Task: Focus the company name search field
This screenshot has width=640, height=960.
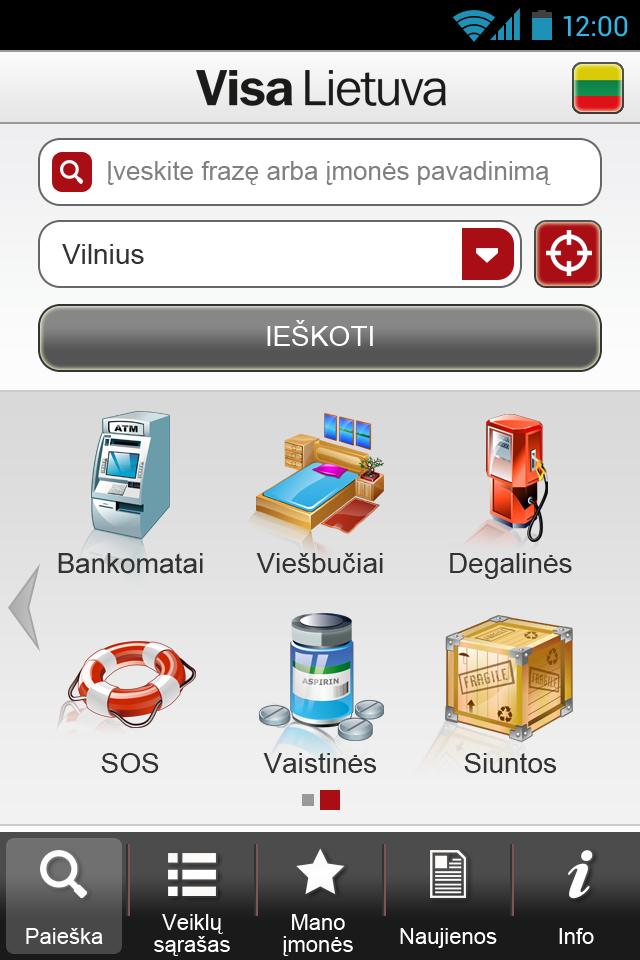Action: click(x=328, y=172)
